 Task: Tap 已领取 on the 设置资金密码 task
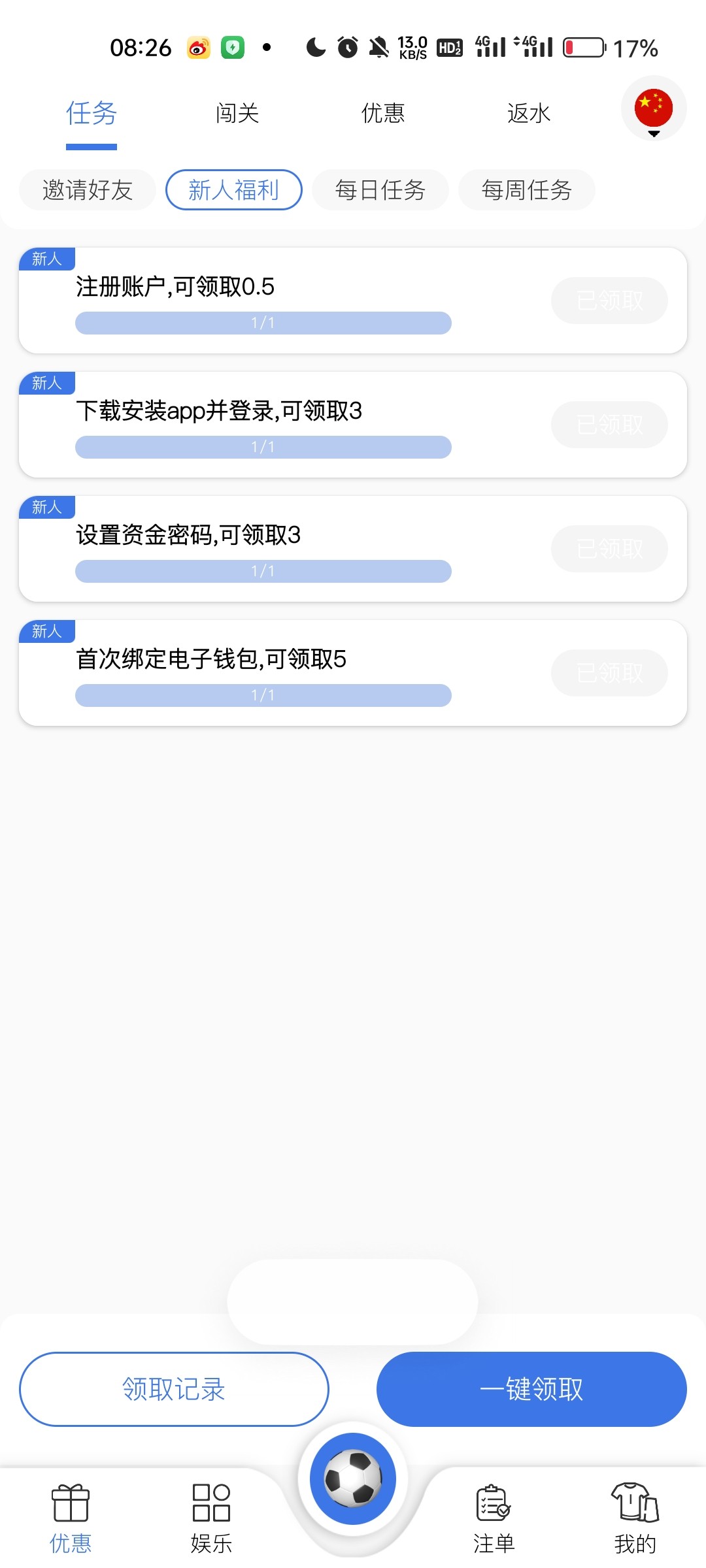[609, 549]
